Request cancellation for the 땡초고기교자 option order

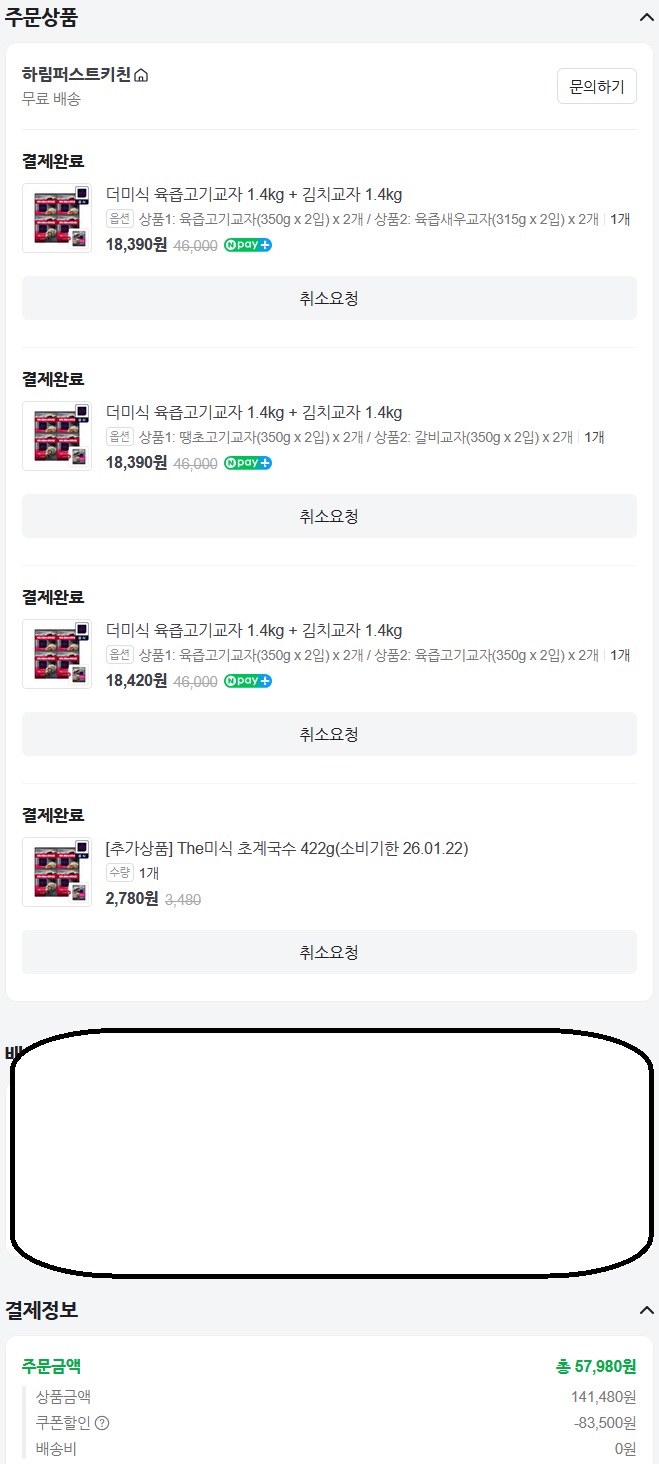[329, 516]
